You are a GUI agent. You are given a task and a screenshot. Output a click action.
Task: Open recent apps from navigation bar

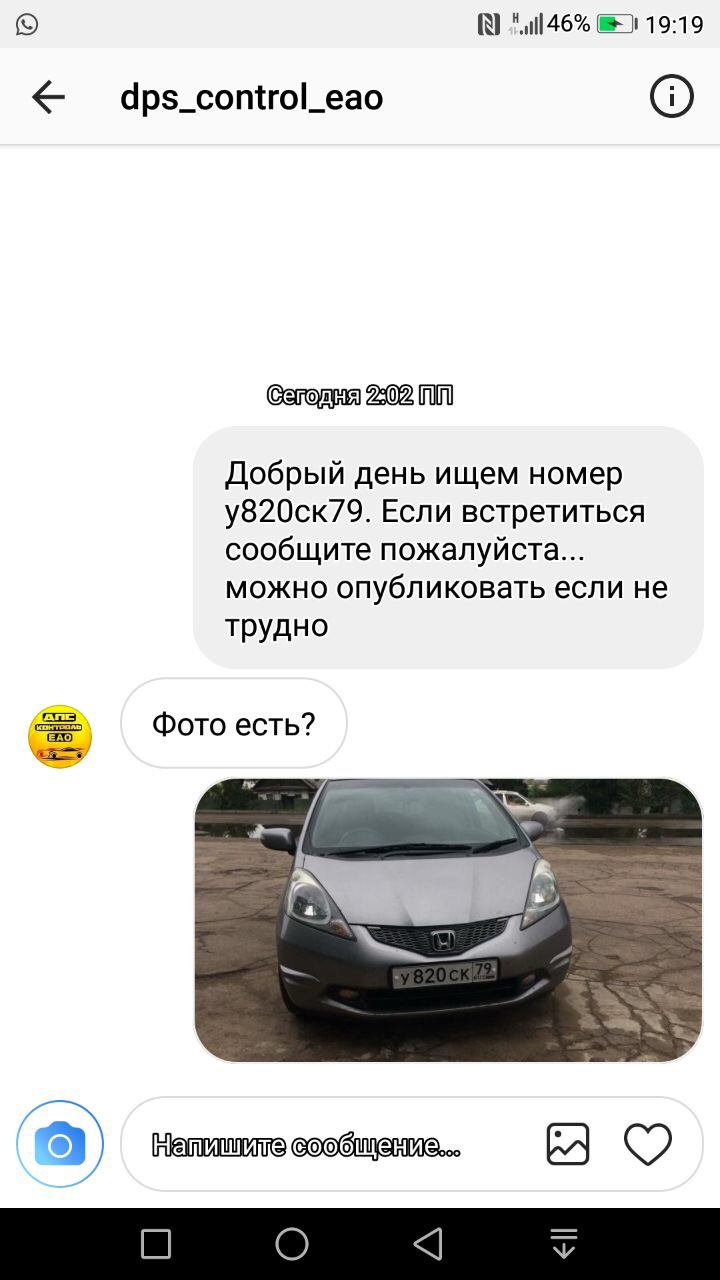pyautogui.click(x=156, y=1244)
